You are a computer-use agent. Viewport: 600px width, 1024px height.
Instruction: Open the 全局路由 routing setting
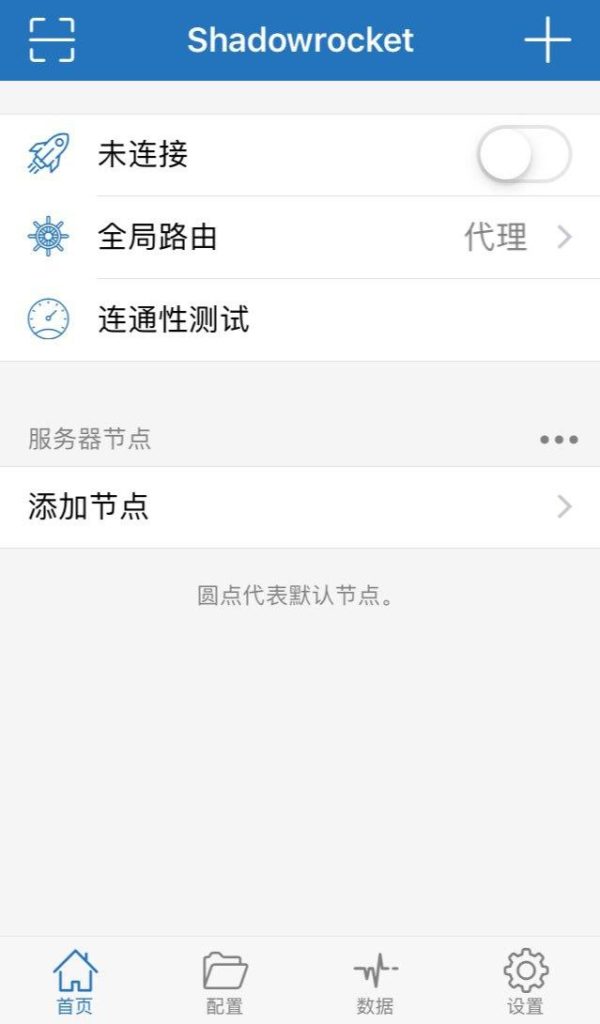click(300, 237)
